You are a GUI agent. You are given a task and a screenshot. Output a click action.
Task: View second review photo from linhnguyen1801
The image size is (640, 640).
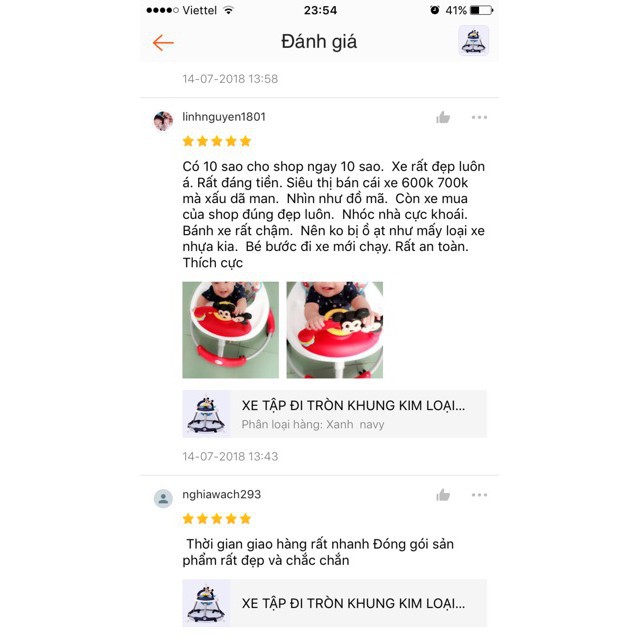click(x=334, y=329)
